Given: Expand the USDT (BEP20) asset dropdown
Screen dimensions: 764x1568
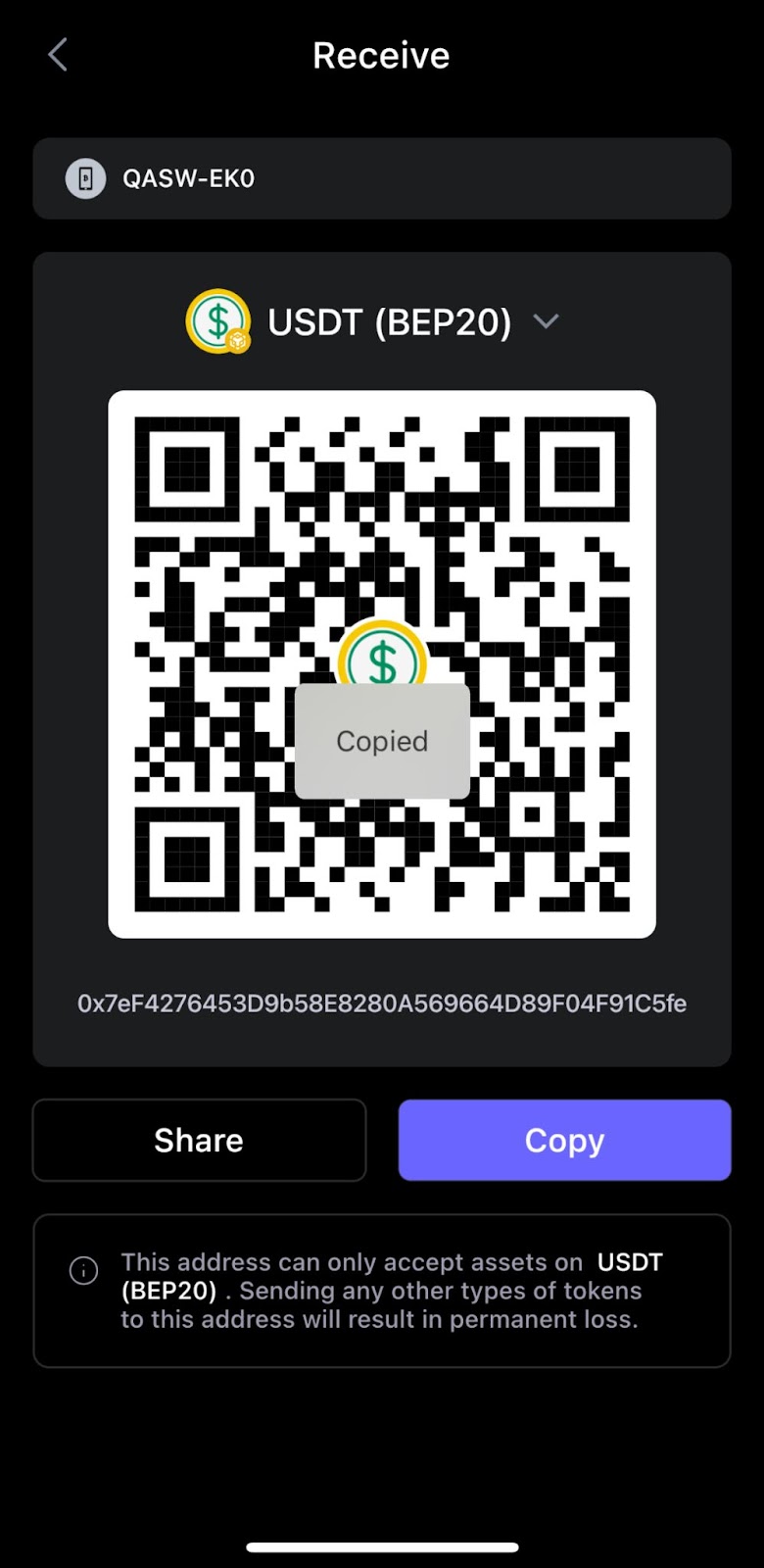Looking at the screenshot, I should point(545,321).
